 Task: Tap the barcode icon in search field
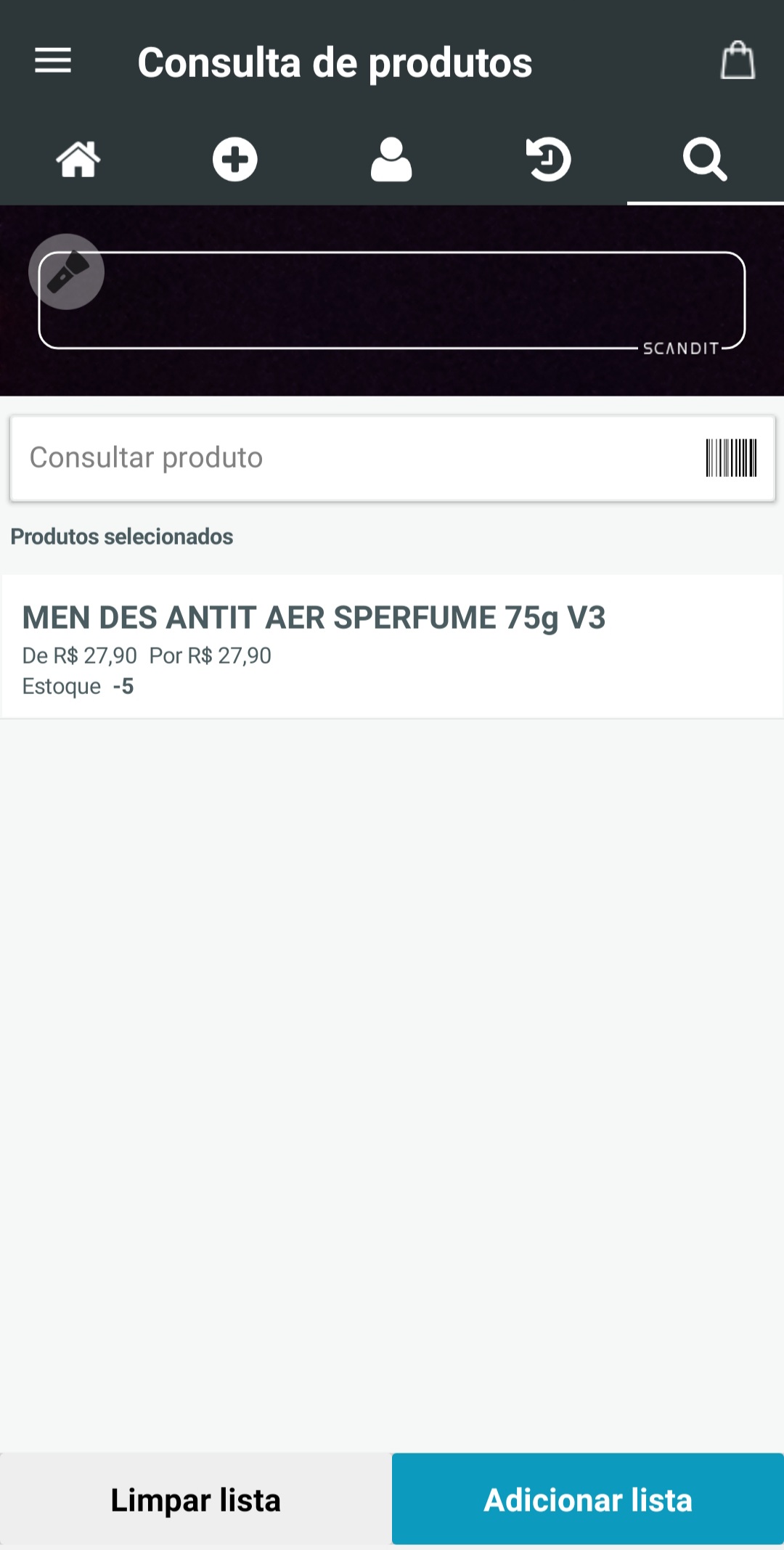pos(731,458)
